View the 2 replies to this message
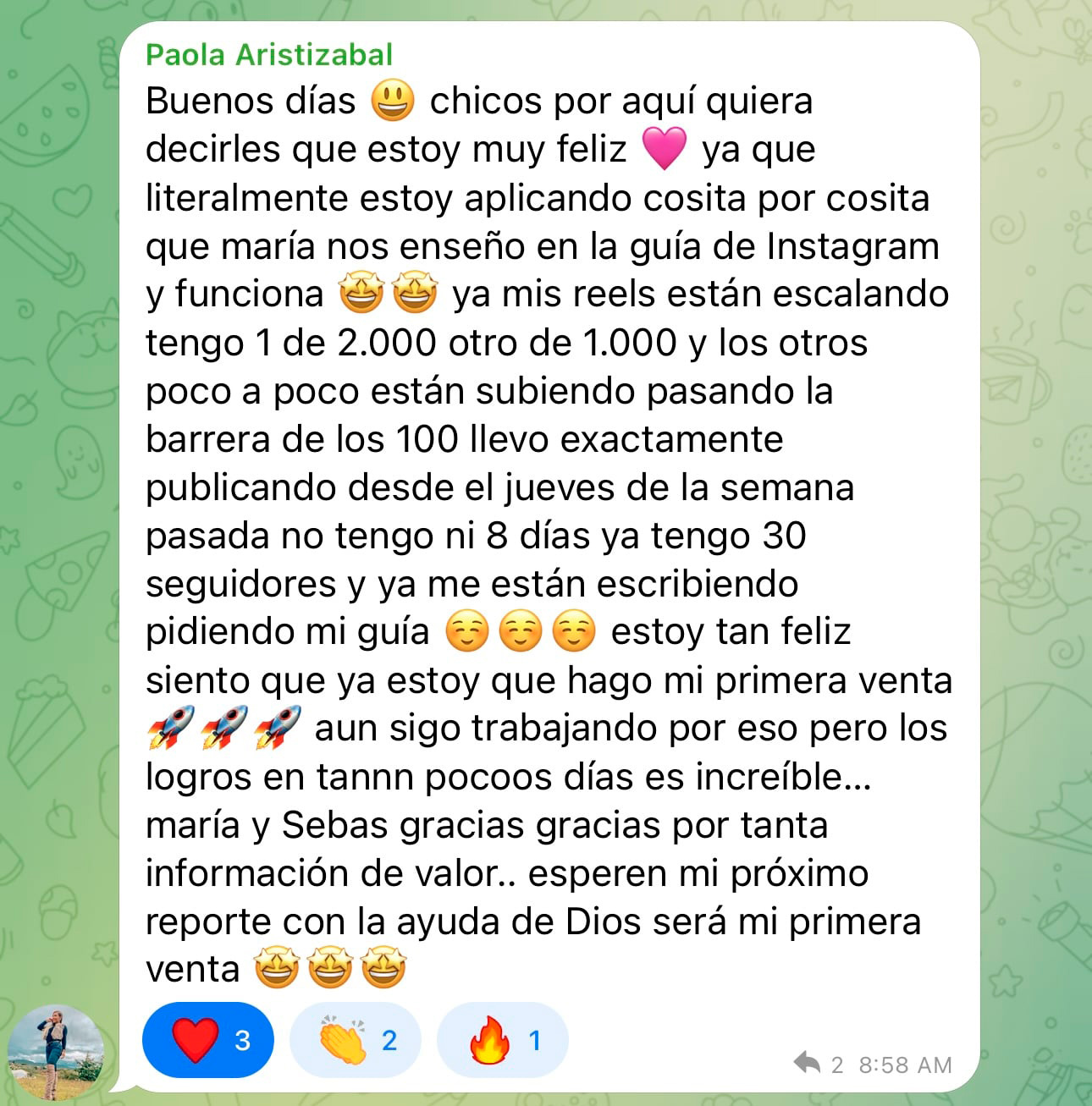This screenshot has height=1106, width=1092. [x=818, y=1064]
